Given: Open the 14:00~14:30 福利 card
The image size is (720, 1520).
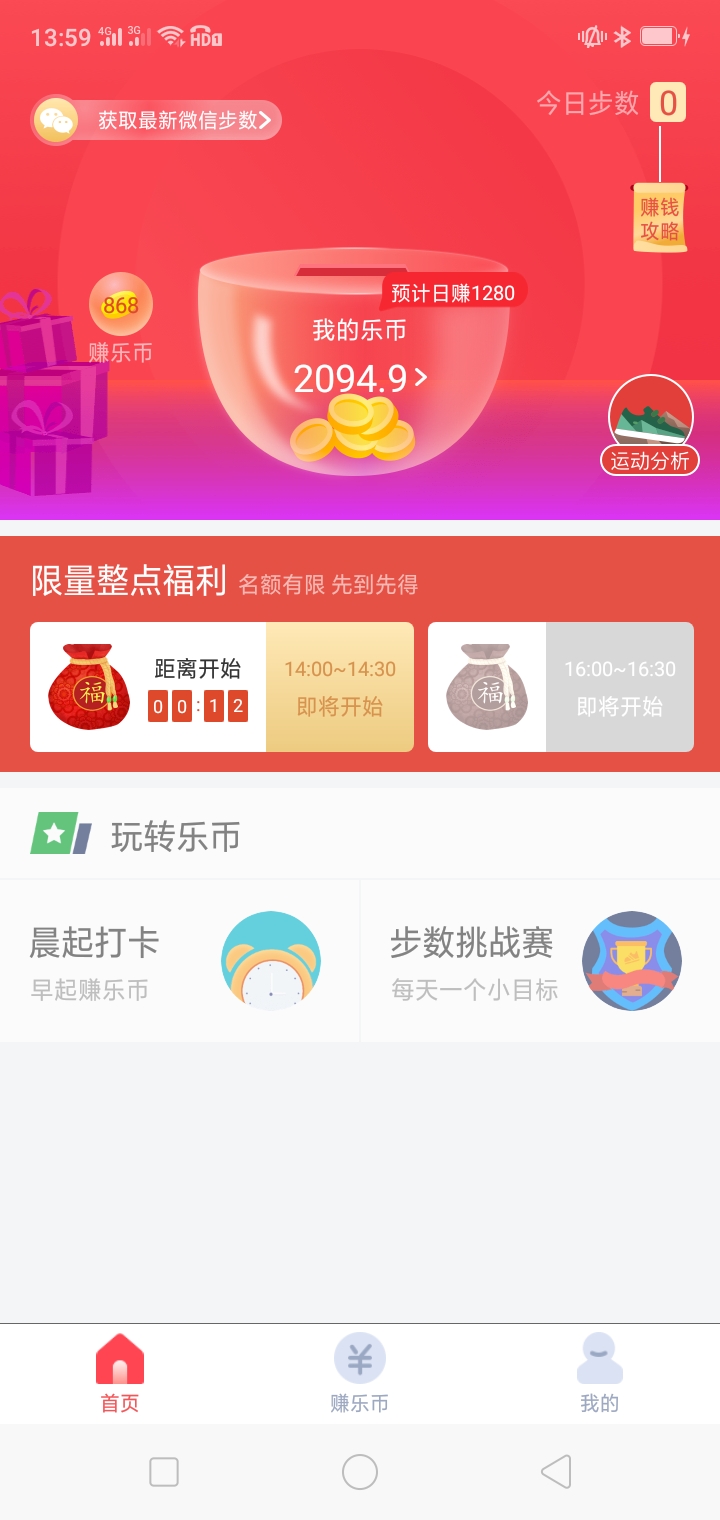Looking at the screenshot, I should click(222, 687).
